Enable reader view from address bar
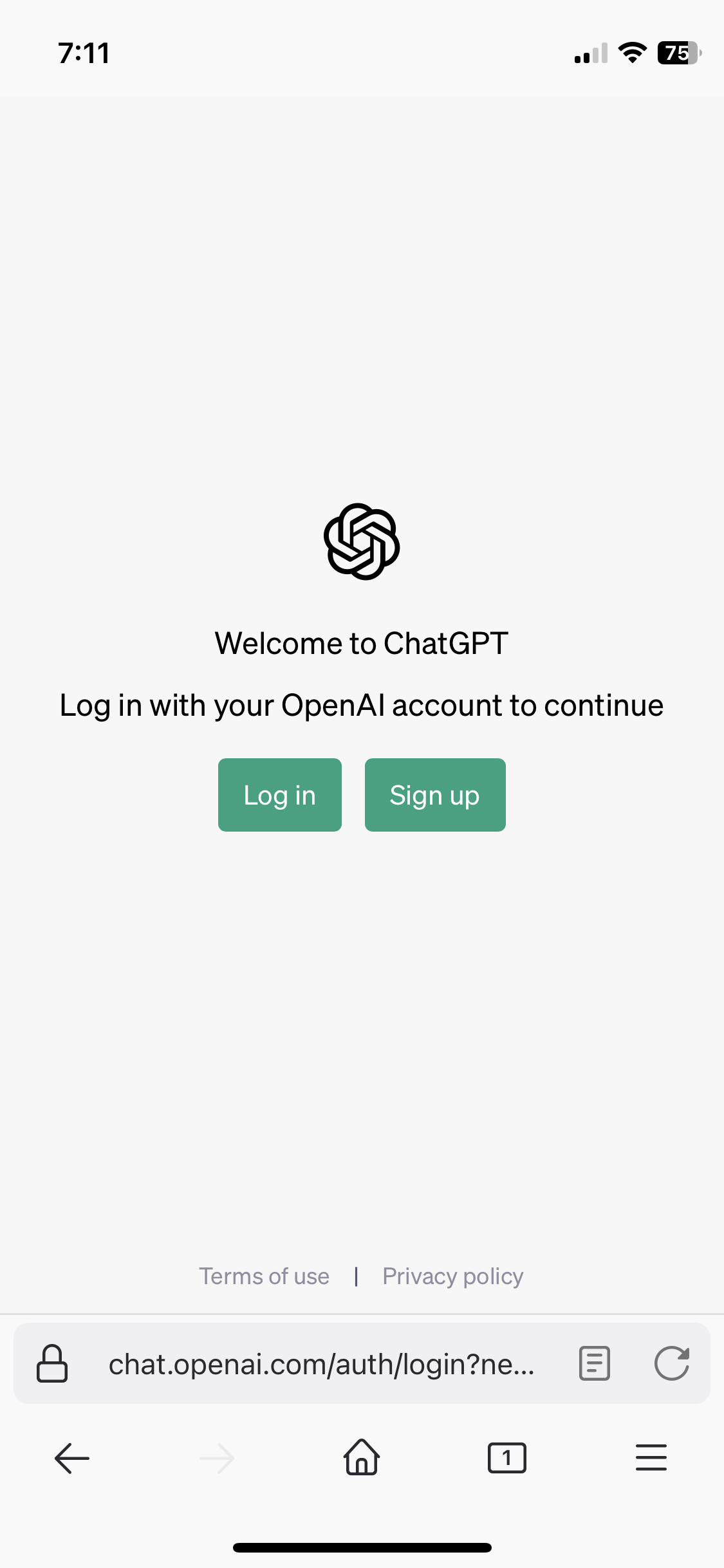This screenshot has width=724, height=1568. coord(595,1363)
